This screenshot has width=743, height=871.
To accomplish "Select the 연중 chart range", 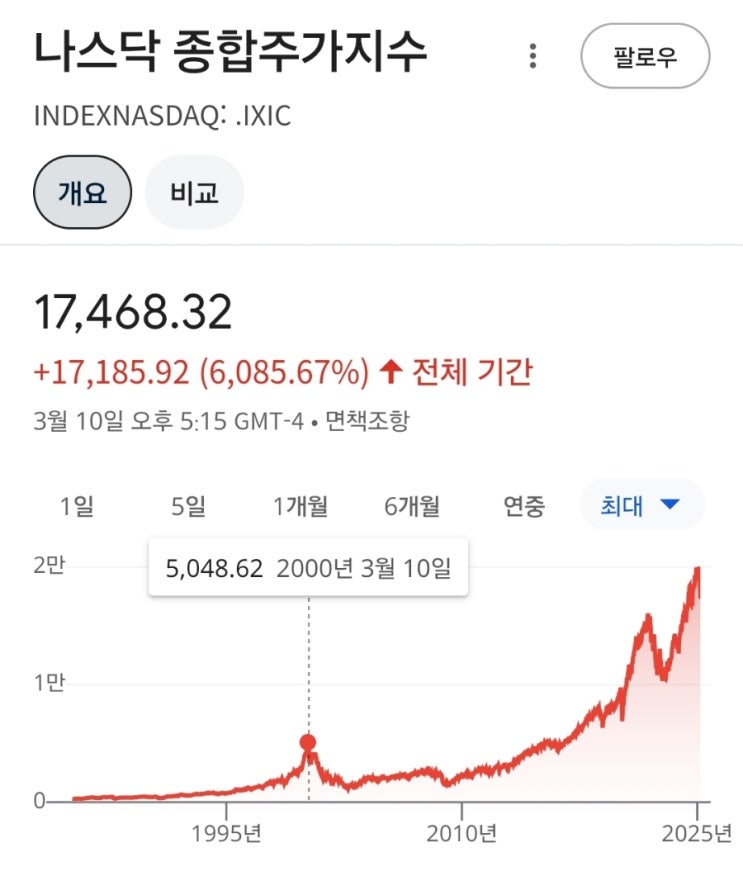I will (x=524, y=506).
